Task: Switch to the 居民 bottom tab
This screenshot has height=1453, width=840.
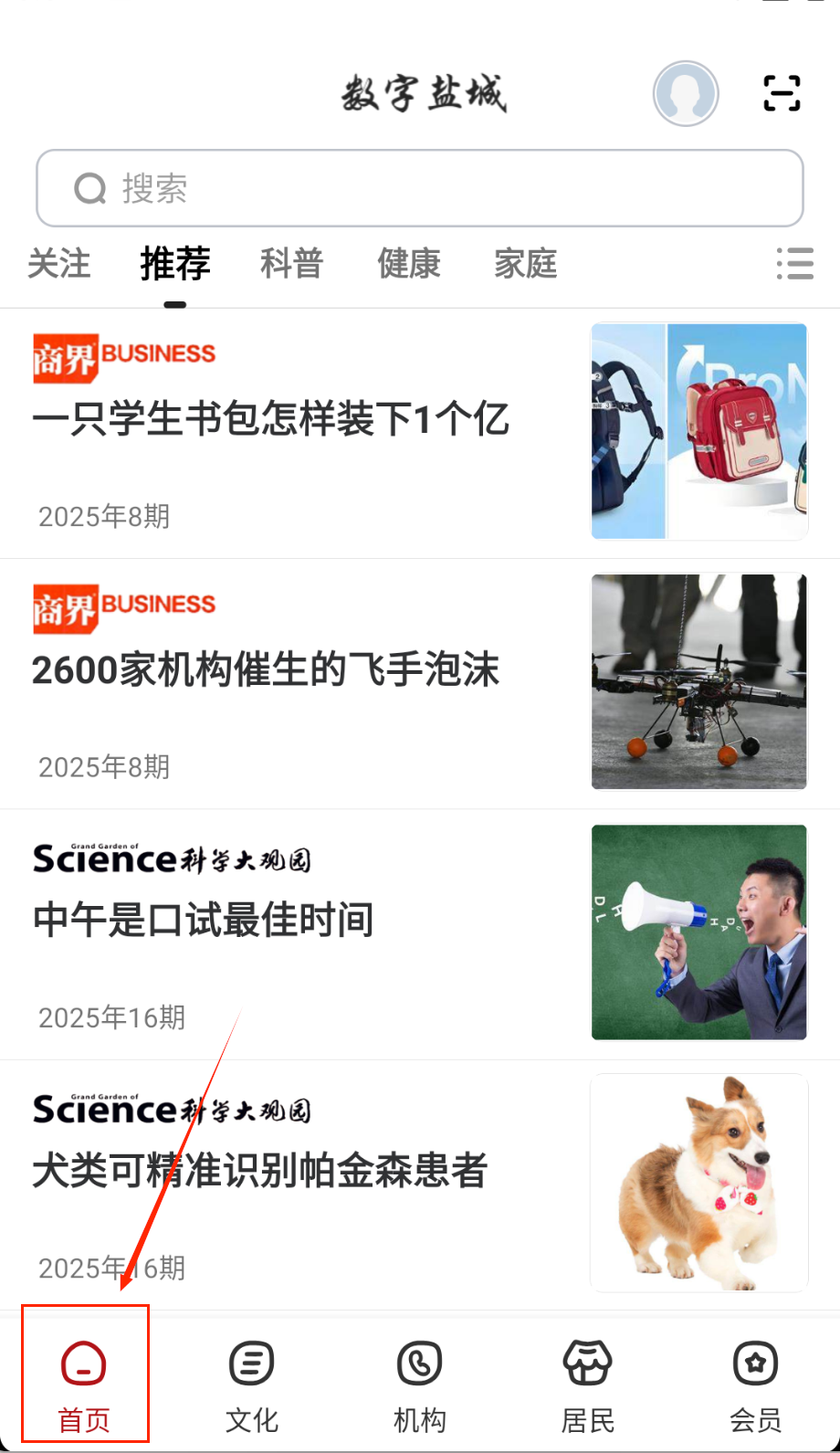Action: click(x=587, y=1381)
